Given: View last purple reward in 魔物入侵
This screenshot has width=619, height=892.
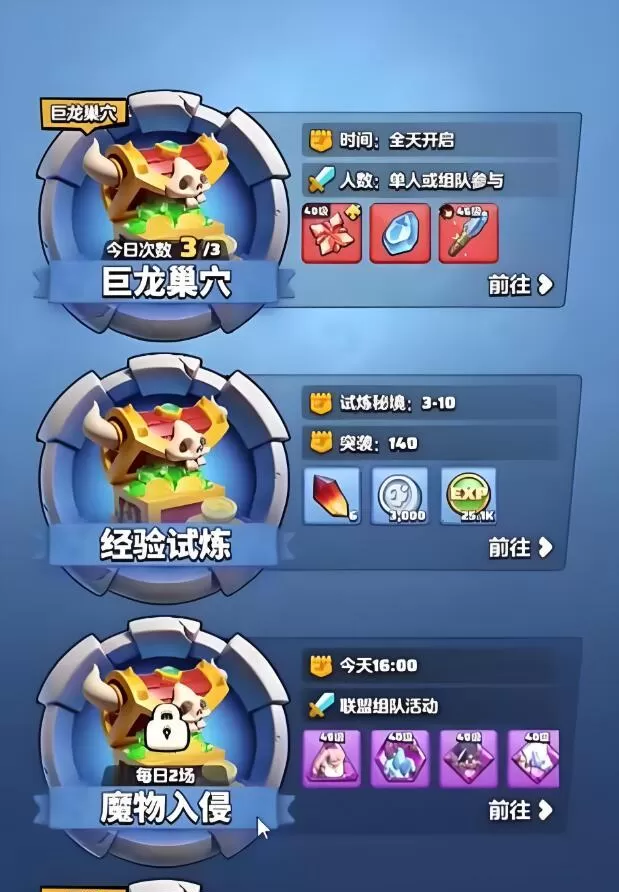Looking at the screenshot, I should (x=533, y=758).
